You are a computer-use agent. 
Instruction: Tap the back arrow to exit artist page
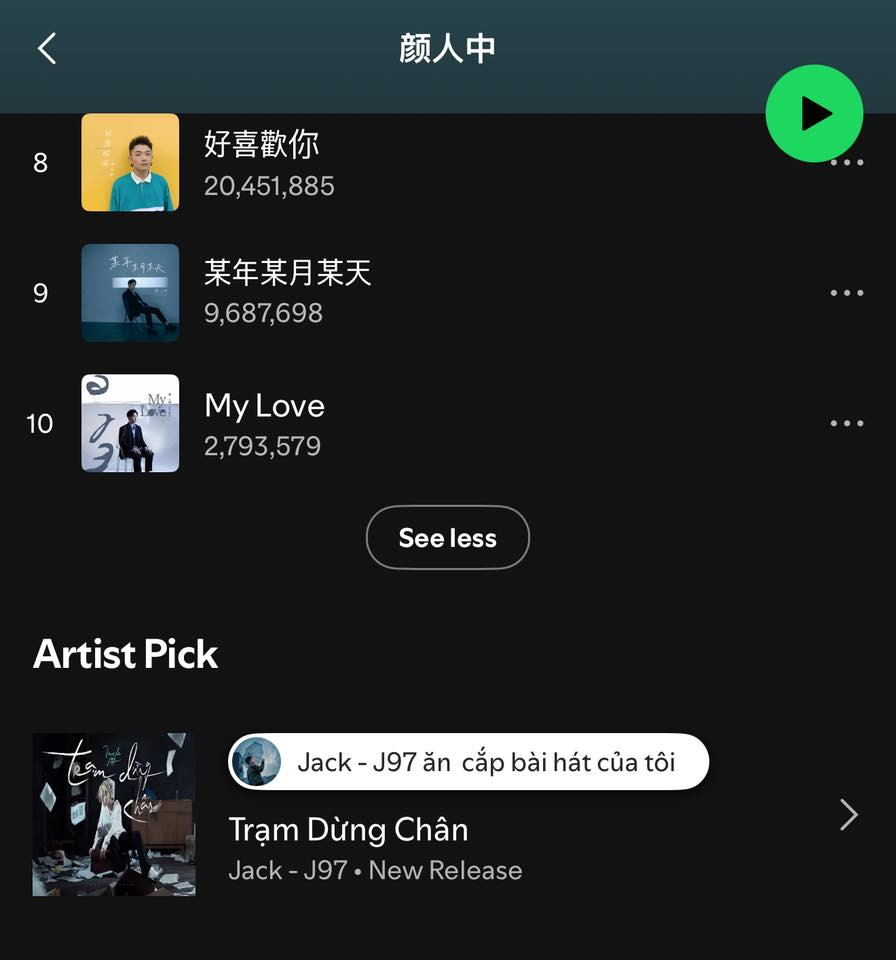pos(45,47)
